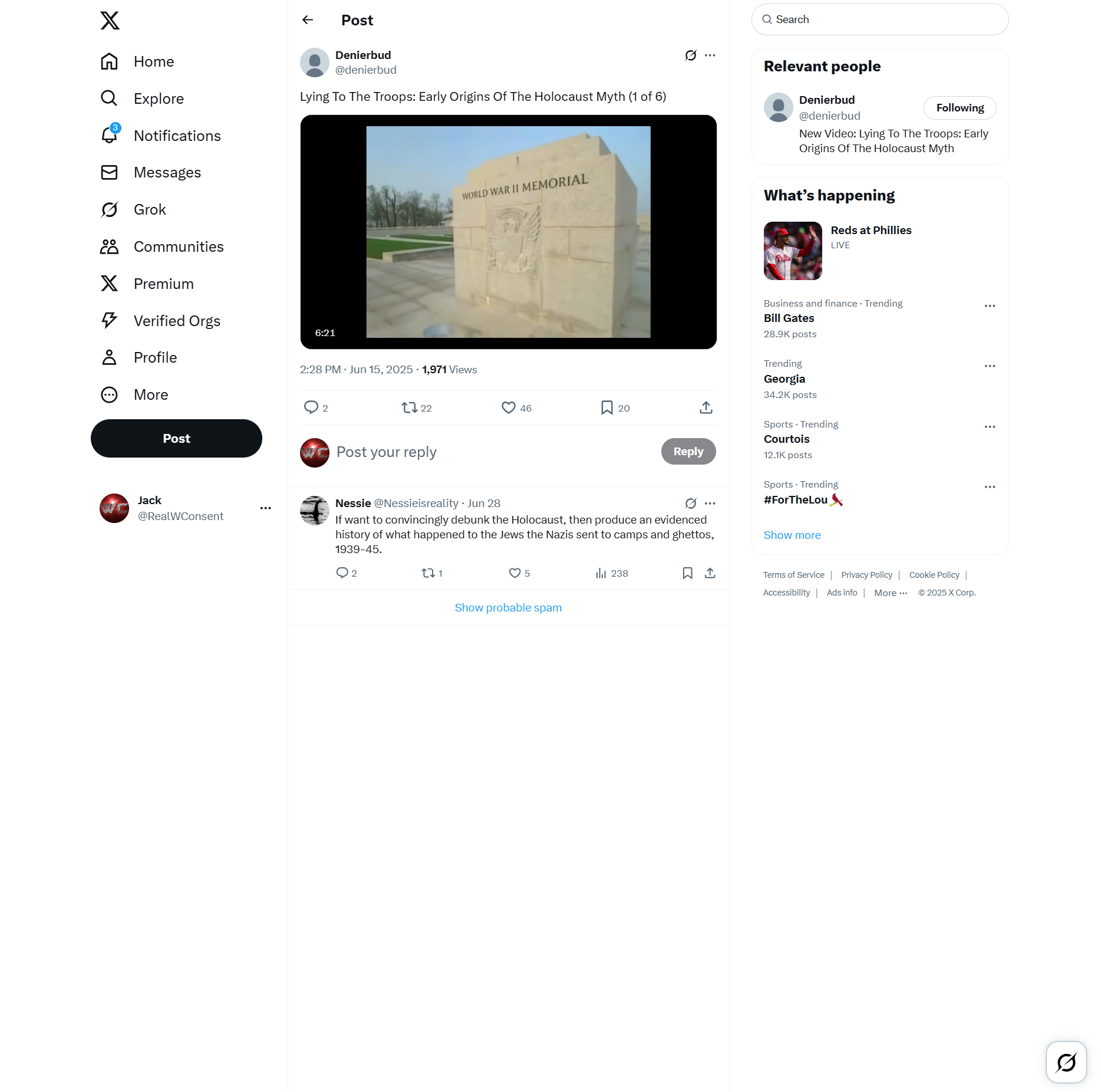This screenshot has width=1101, height=1092.
Task: Open the Reds at Phillies live event
Action: [871, 231]
